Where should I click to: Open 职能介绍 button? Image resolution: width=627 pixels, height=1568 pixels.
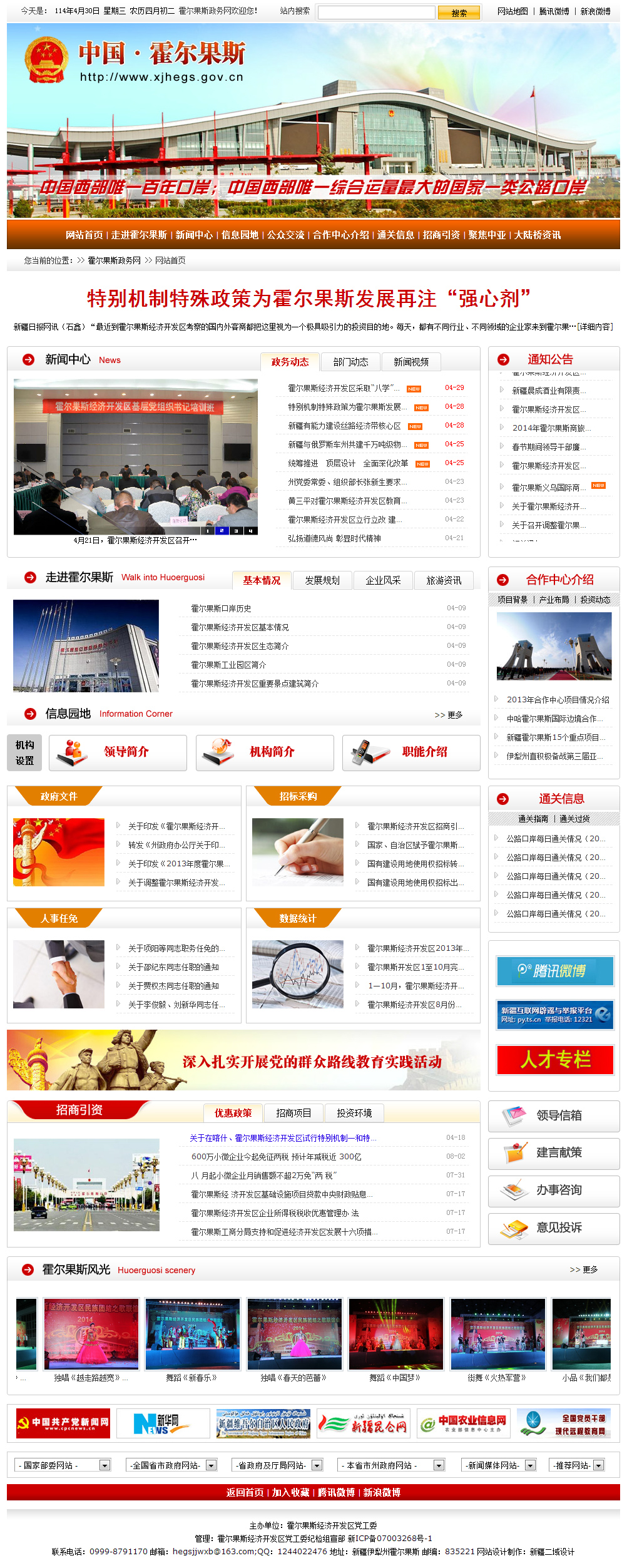pos(411,752)
